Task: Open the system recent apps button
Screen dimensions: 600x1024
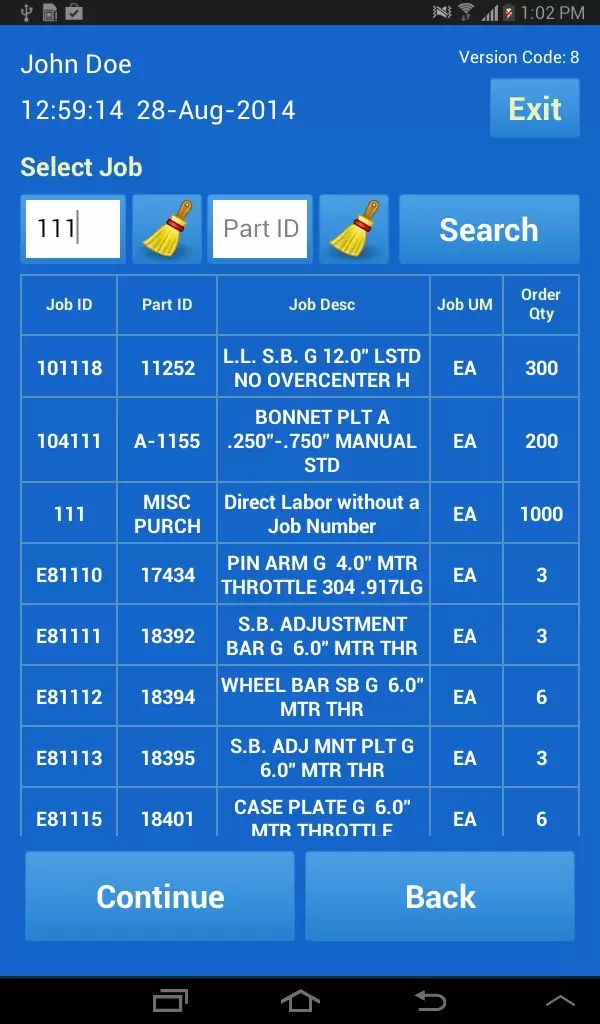Action: pyautogui.click(x=170, y=1000)
